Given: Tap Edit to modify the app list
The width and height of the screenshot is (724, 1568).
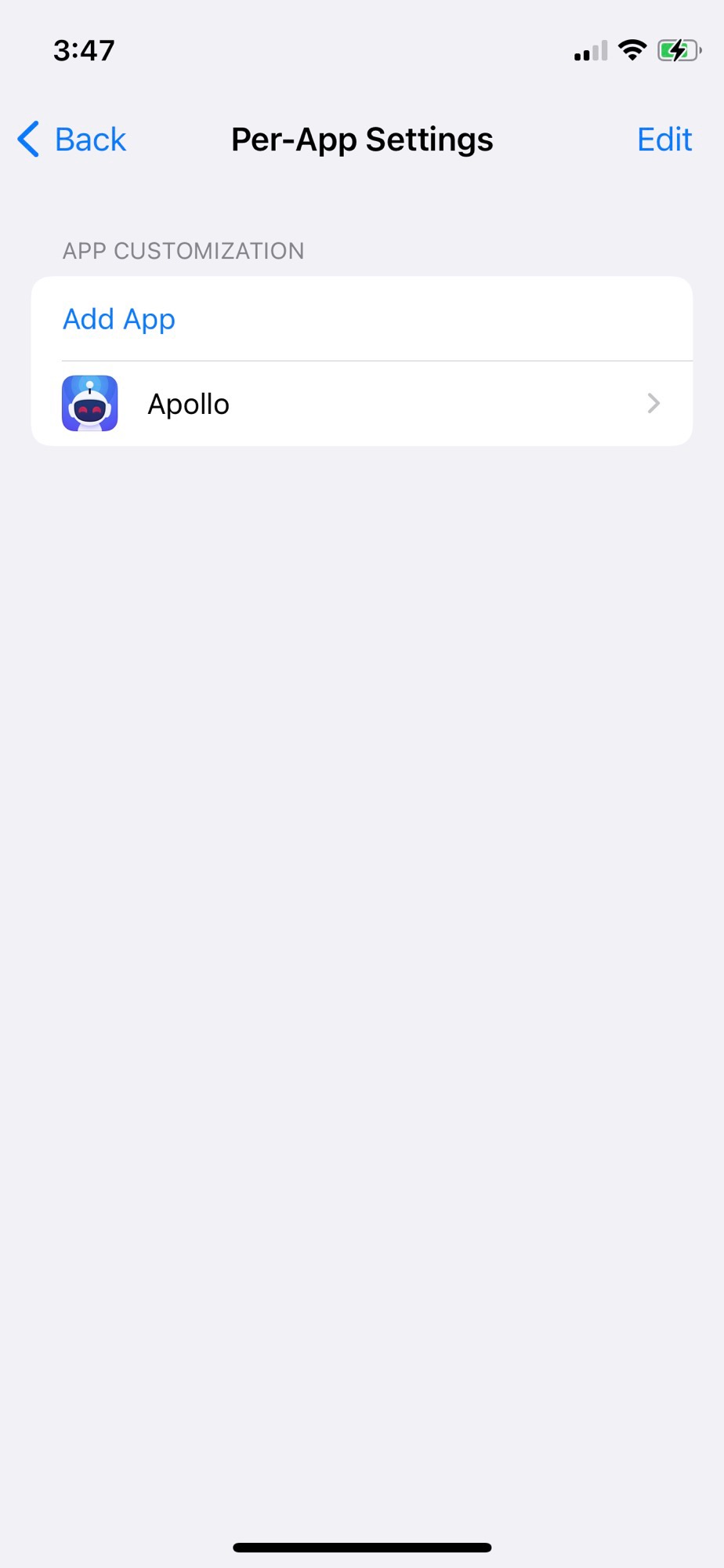Looking at the screenshot, I should click(x=664, y=140).
